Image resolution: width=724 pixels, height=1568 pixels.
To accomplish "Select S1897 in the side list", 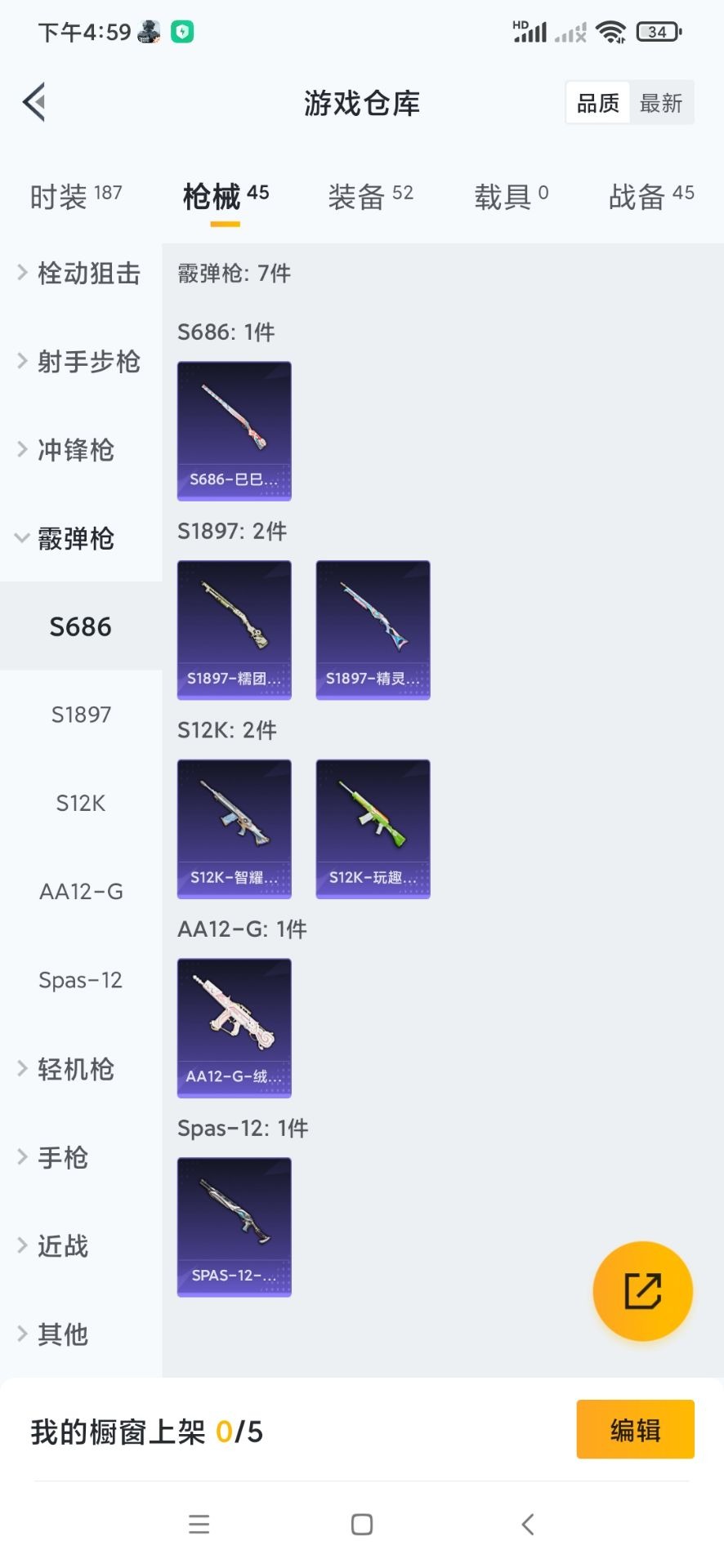I will 81,715.
